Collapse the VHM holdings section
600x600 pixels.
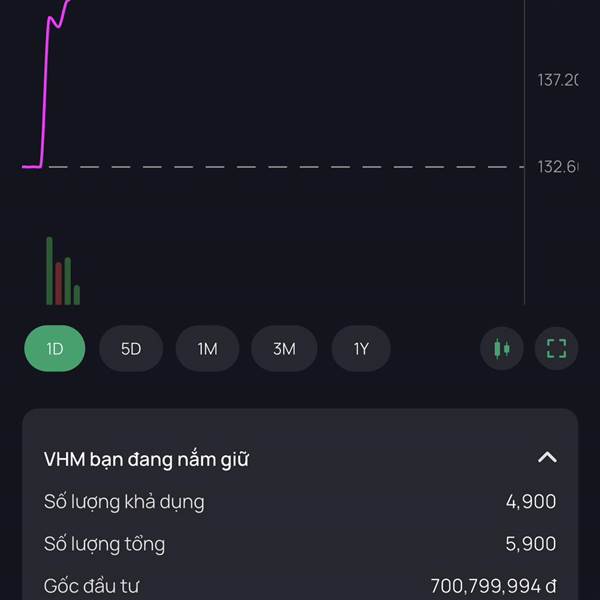[x=547, y=458]
